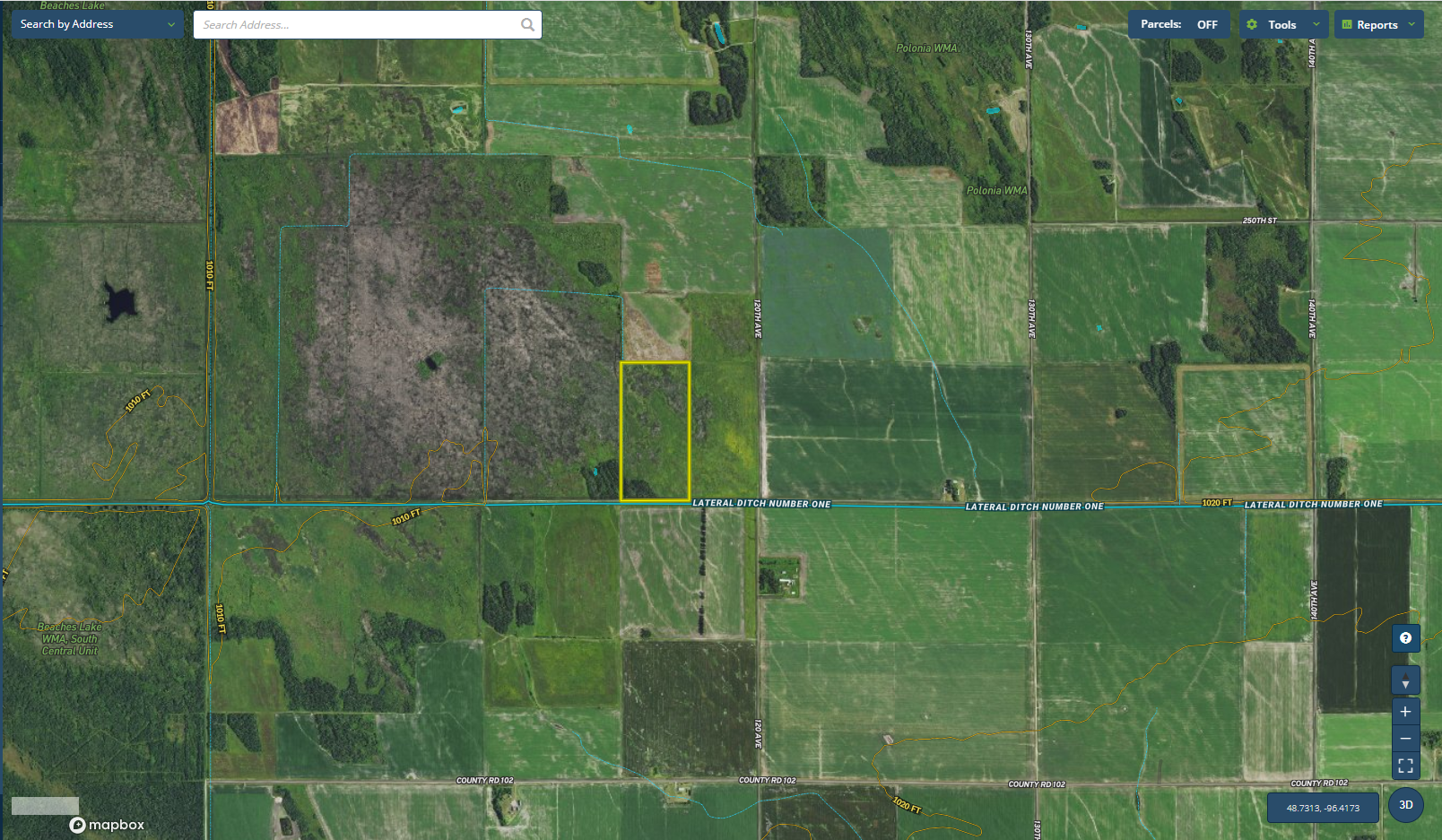Screen dimensions: 1442x840
Task: Zoom in with the plus button
Action: 1405,712
